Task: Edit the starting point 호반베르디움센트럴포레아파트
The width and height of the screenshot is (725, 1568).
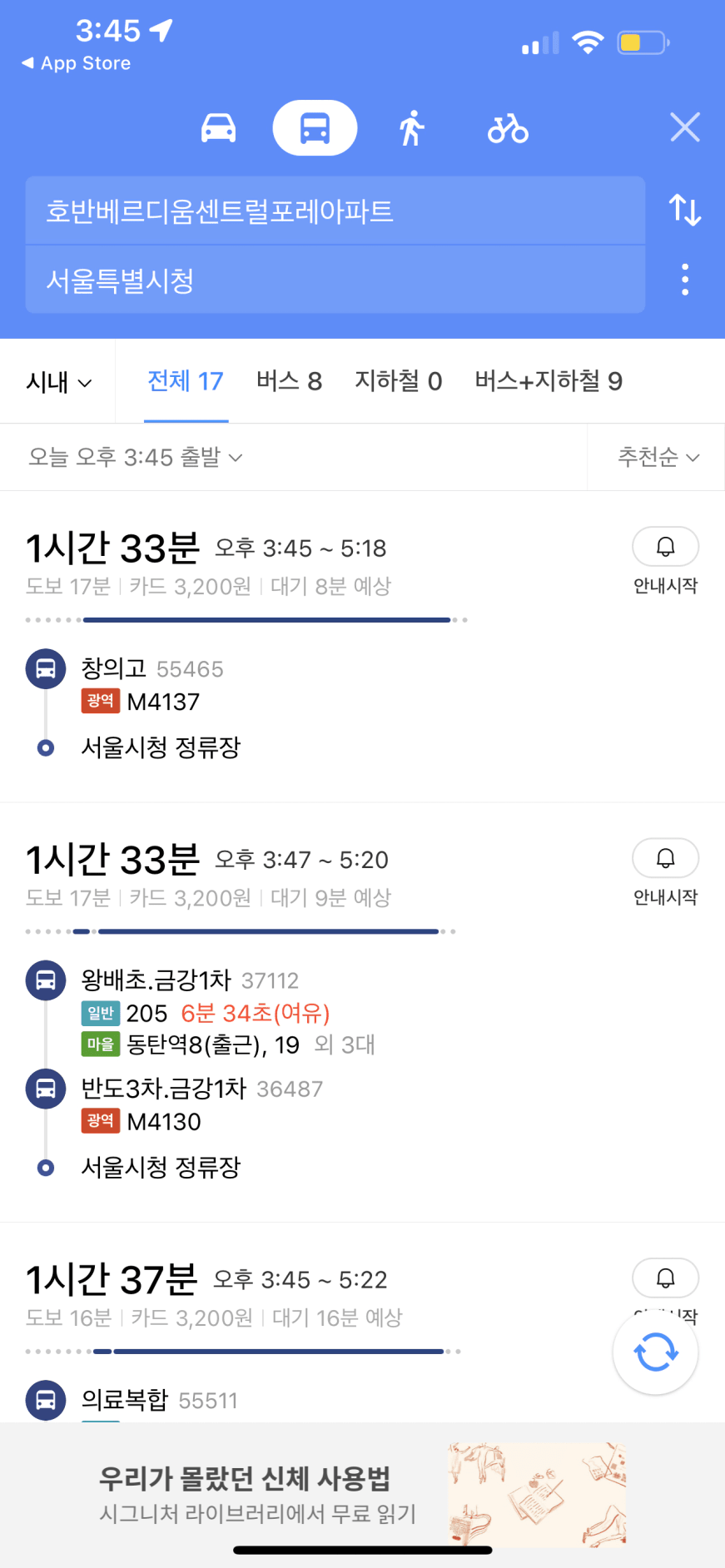Action: coord(335,211)
